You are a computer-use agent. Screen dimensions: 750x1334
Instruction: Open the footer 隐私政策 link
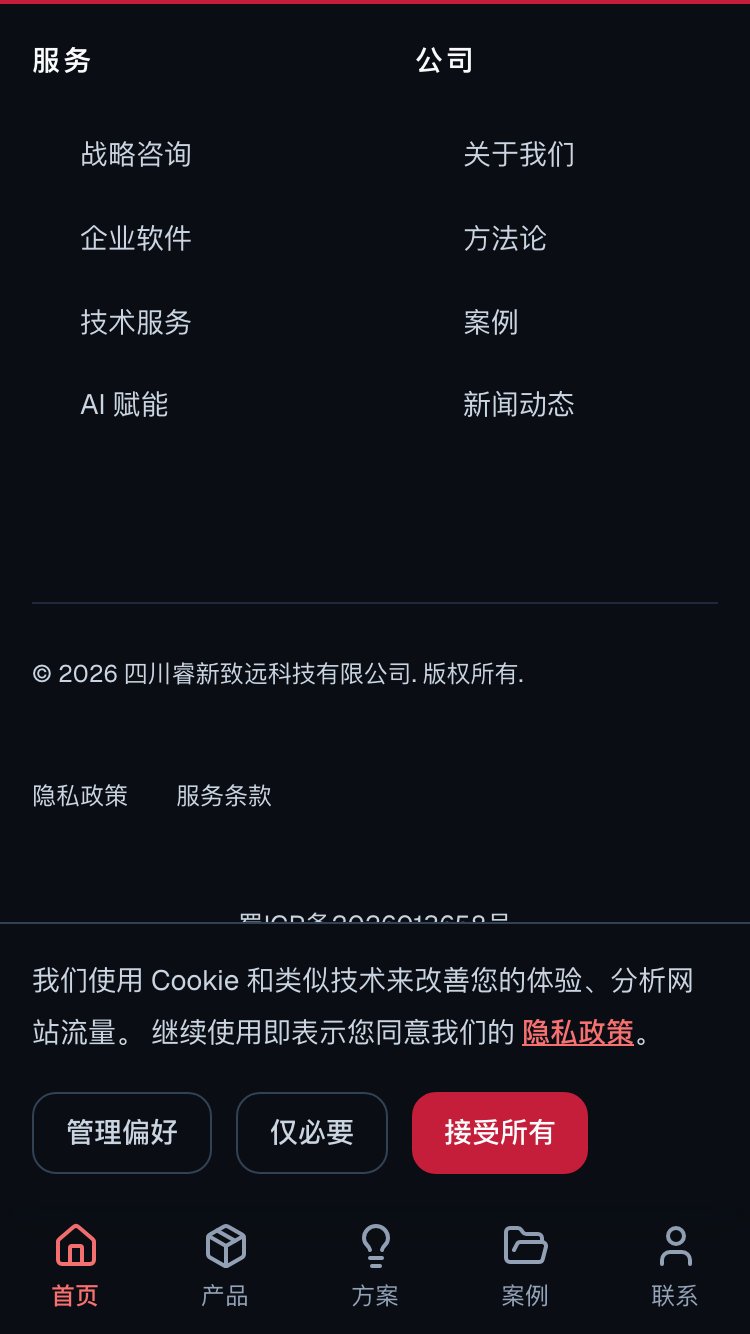(x=80, y=796)
